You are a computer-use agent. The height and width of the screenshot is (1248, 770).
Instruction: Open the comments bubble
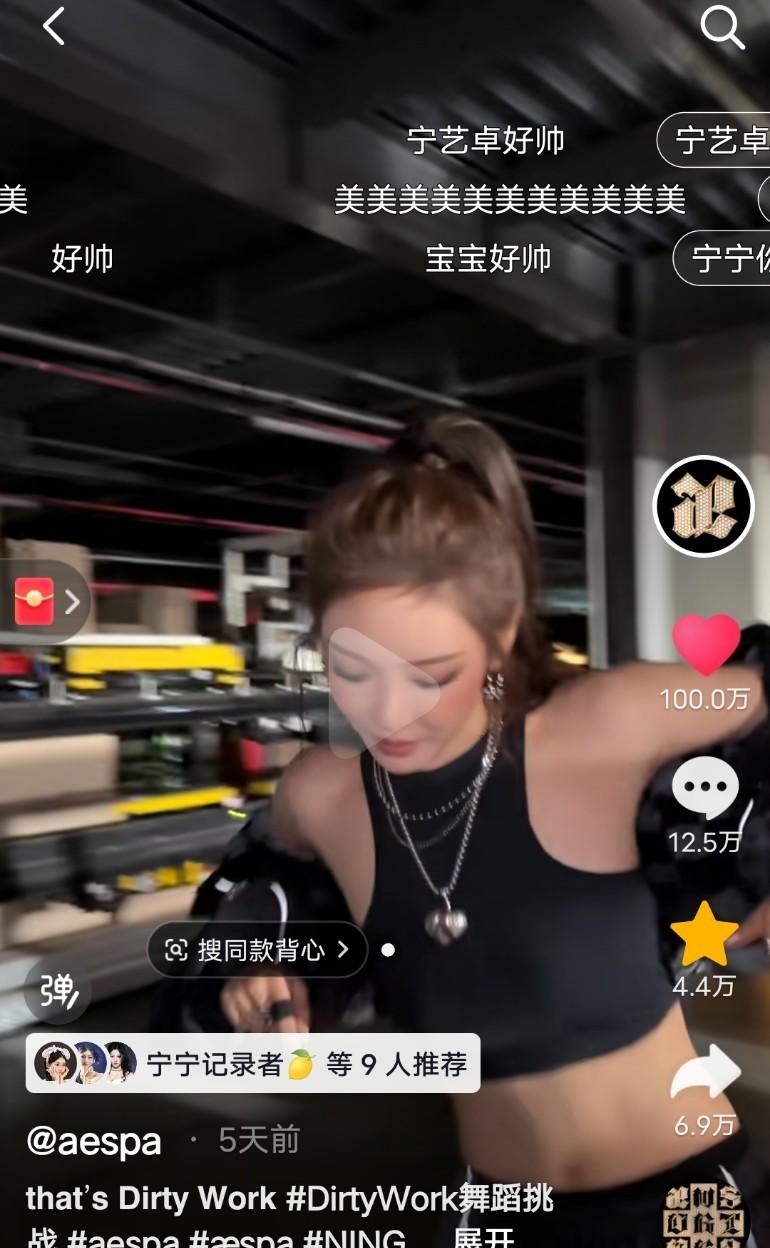click(705, 788)
